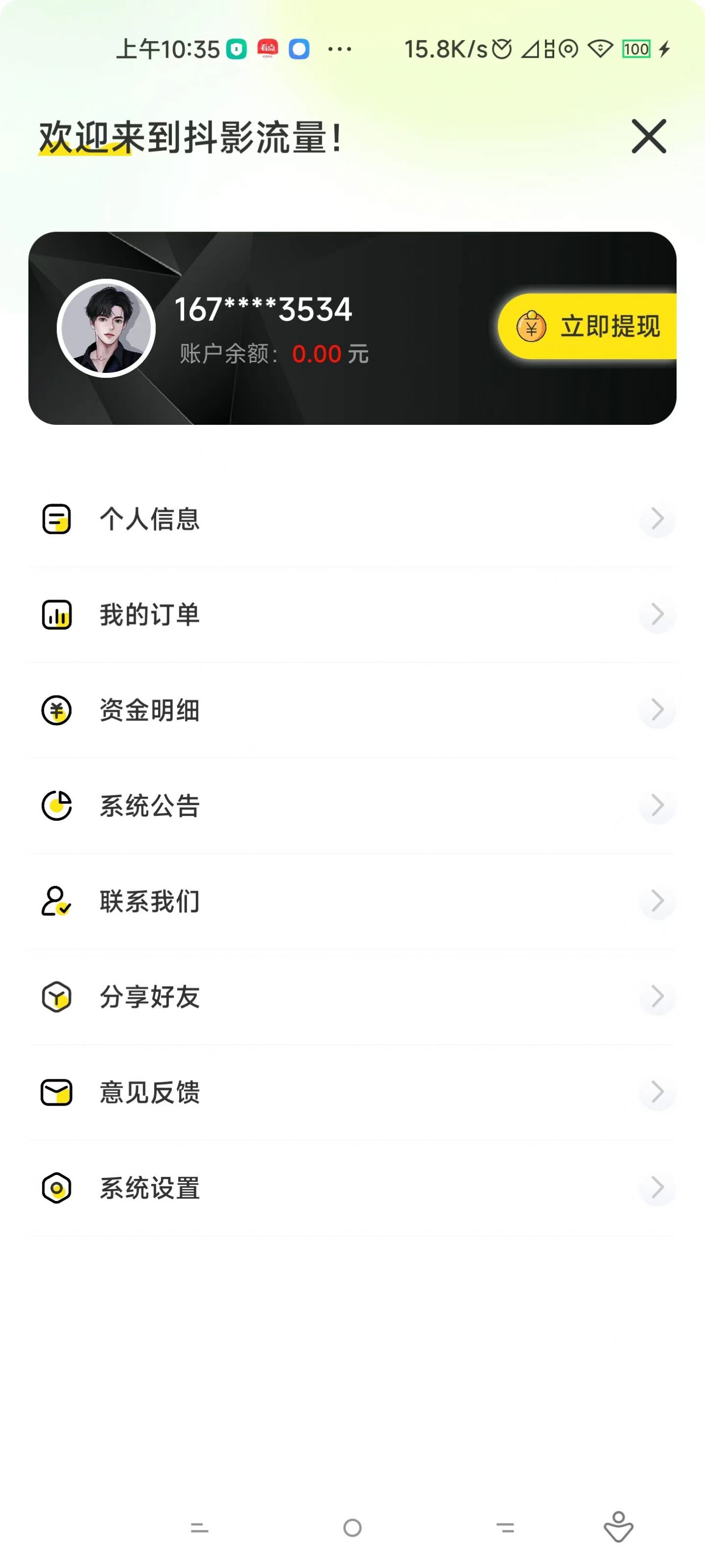The image size is (705, 1568).
Task: Open the home circle icon in bottom navigation
Action: 352,1527
